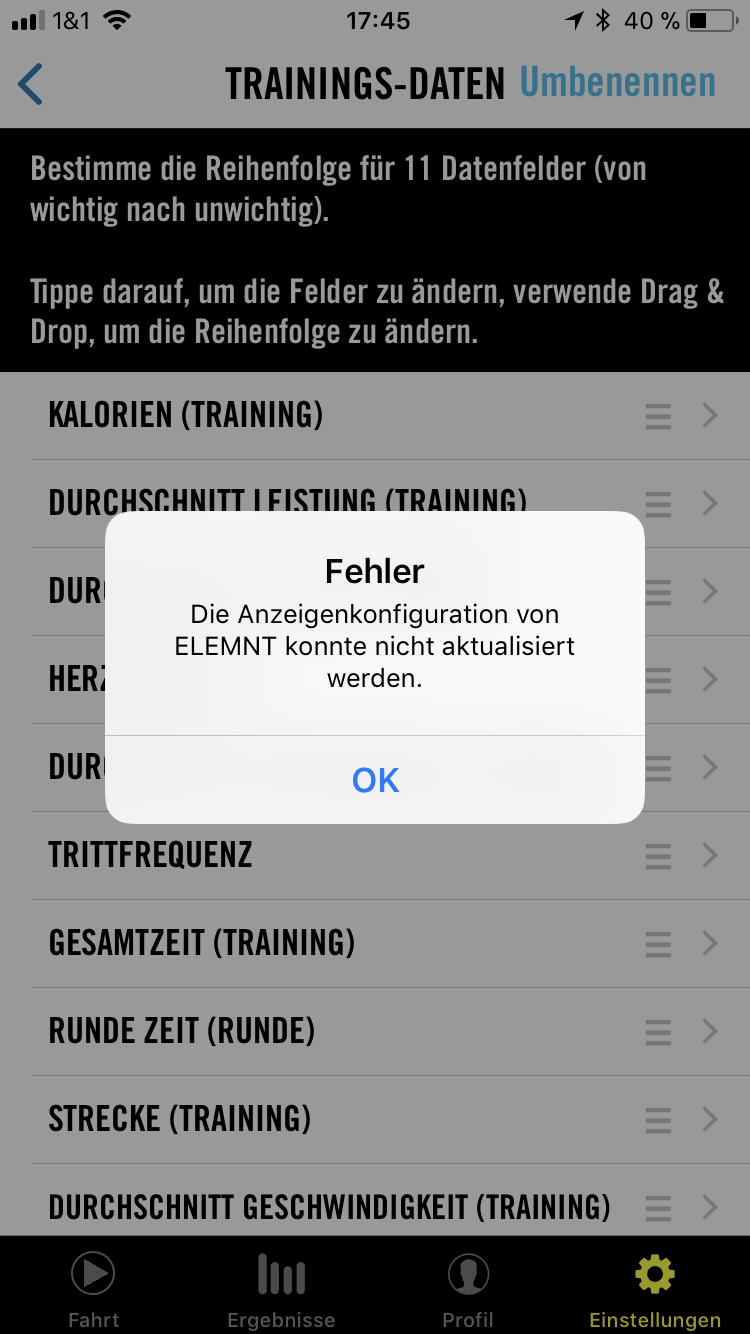Screen dimensions: 750x1334
Task: Tap Umbenennen to rename the page
Action: pos(618,83)
